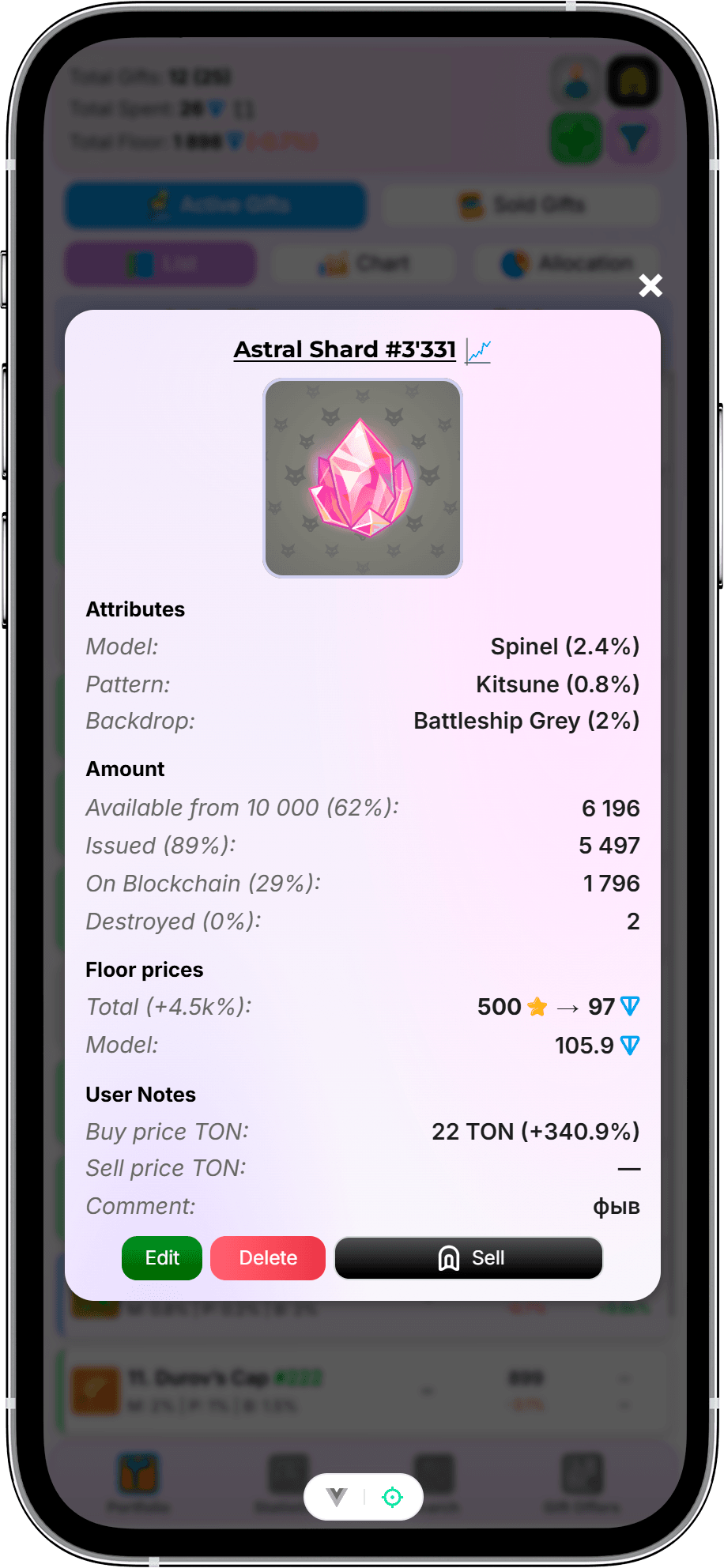The height and width of the screenshot is (1568, 724).
Task: Tap the Astral Shard gift image
Action: coord(363,478)
